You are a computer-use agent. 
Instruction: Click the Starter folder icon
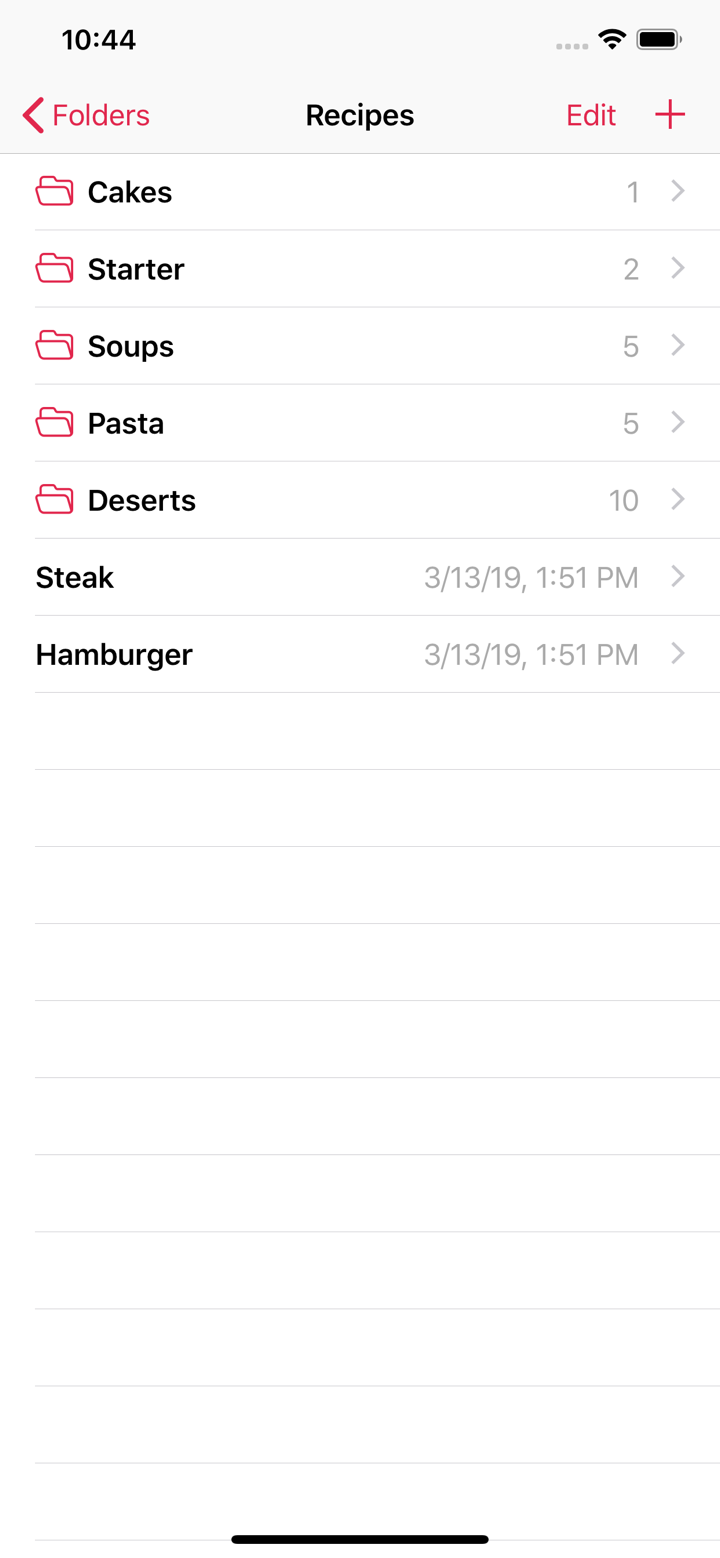point(54,268)
